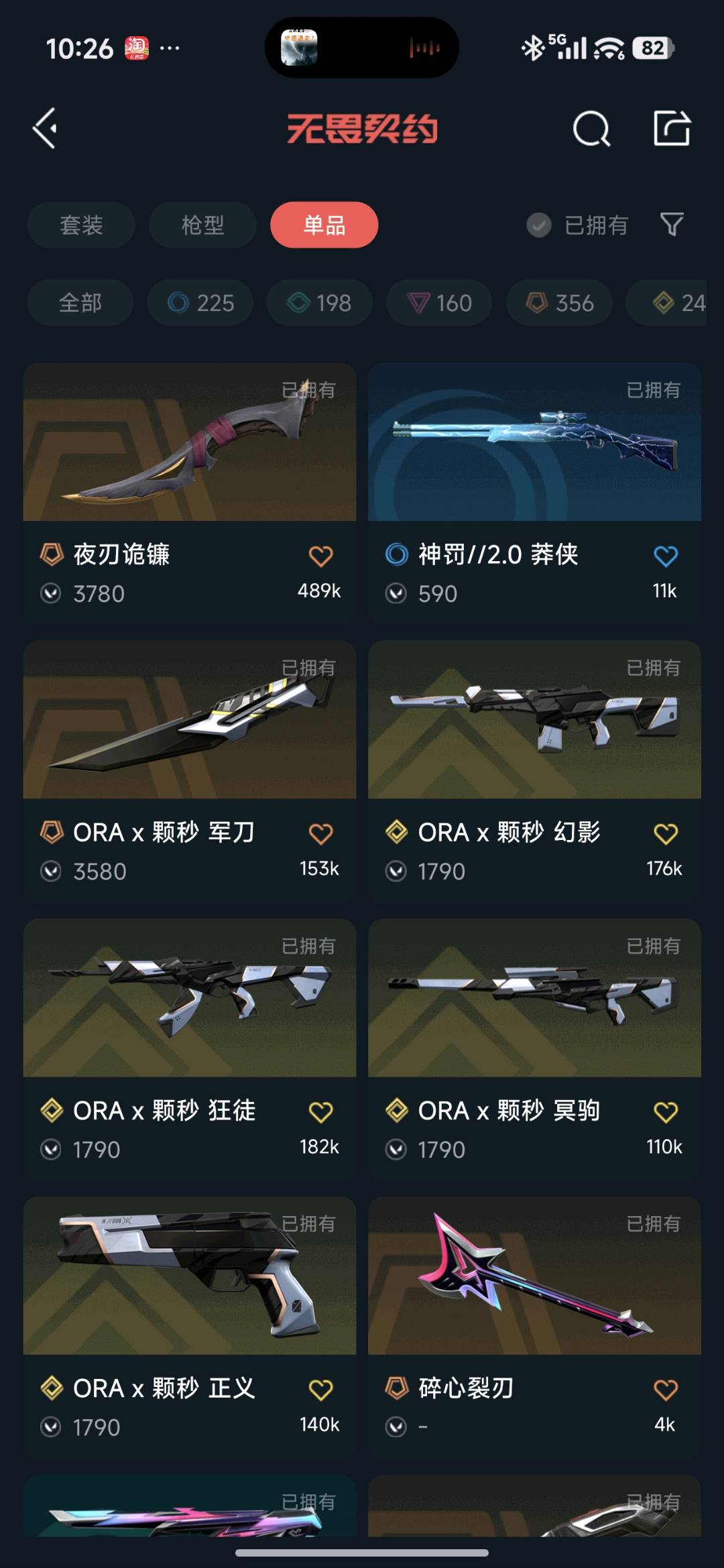Filter by the 160 pink tier chip
724x1568 pixels.
coord(439,303)
